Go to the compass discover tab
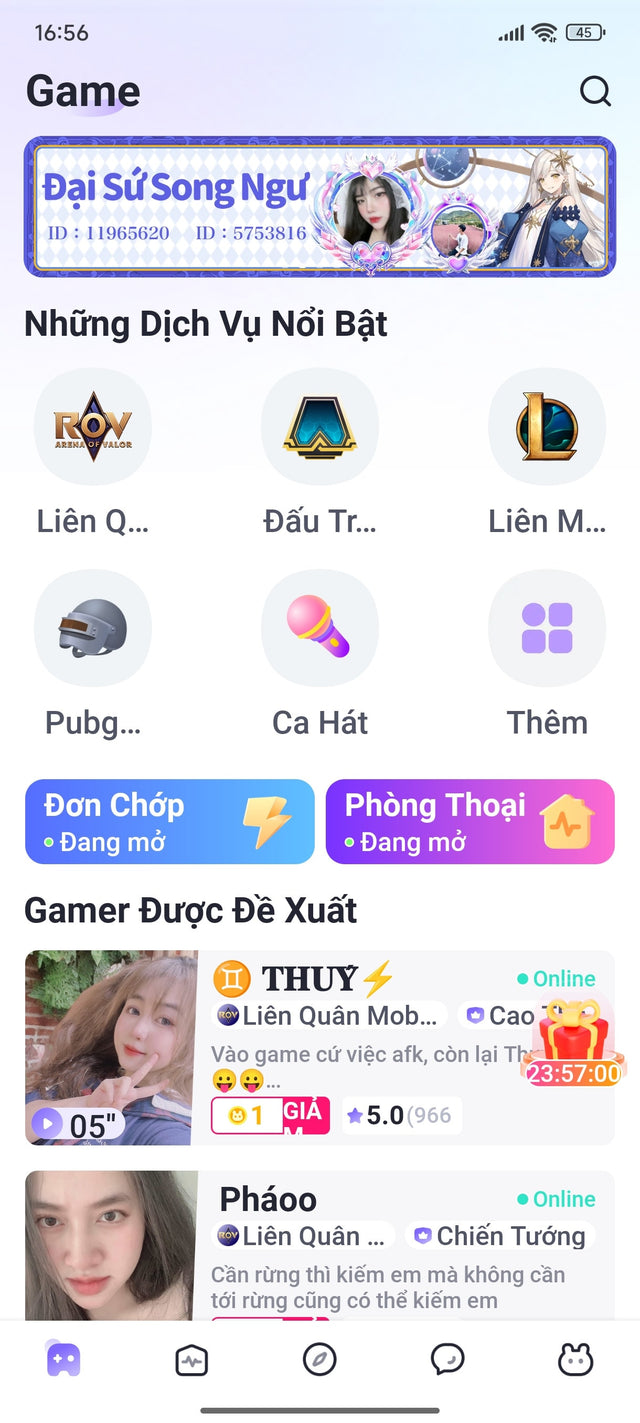 pos(319,1359)
